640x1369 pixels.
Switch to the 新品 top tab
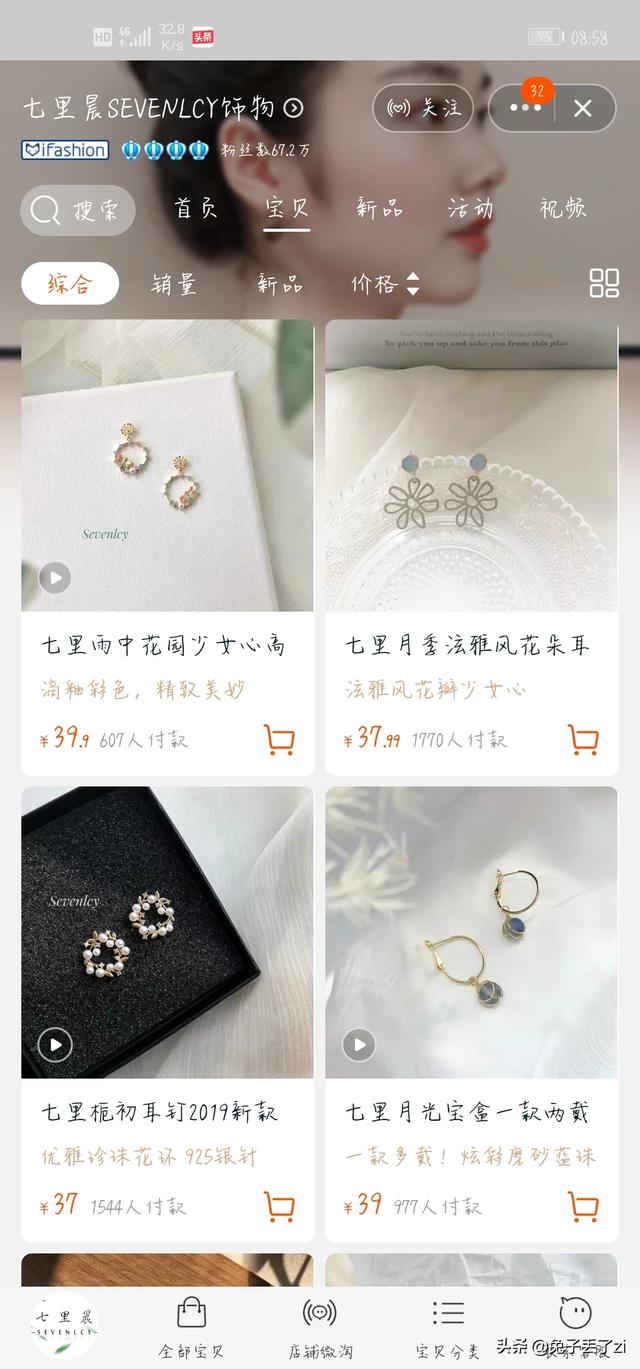pos(379,208)
